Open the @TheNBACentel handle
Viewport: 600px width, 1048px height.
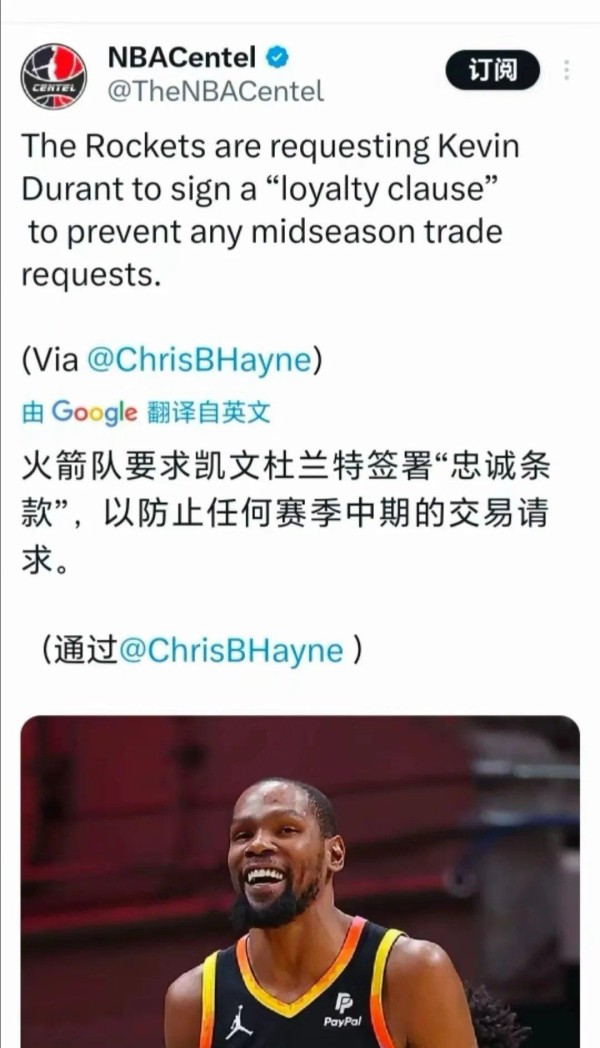pos(216,92)
